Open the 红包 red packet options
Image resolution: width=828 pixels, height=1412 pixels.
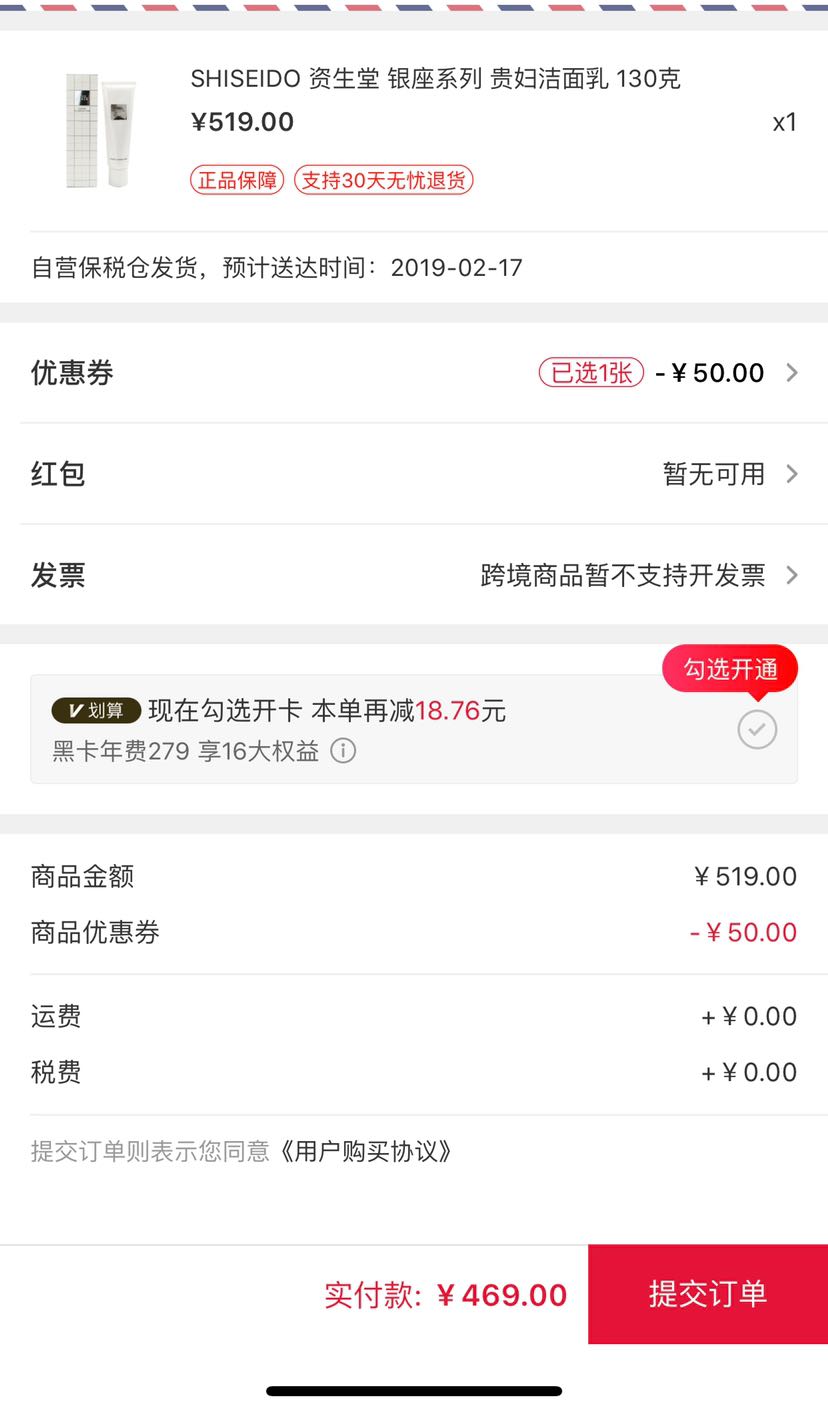coord(414,474)
